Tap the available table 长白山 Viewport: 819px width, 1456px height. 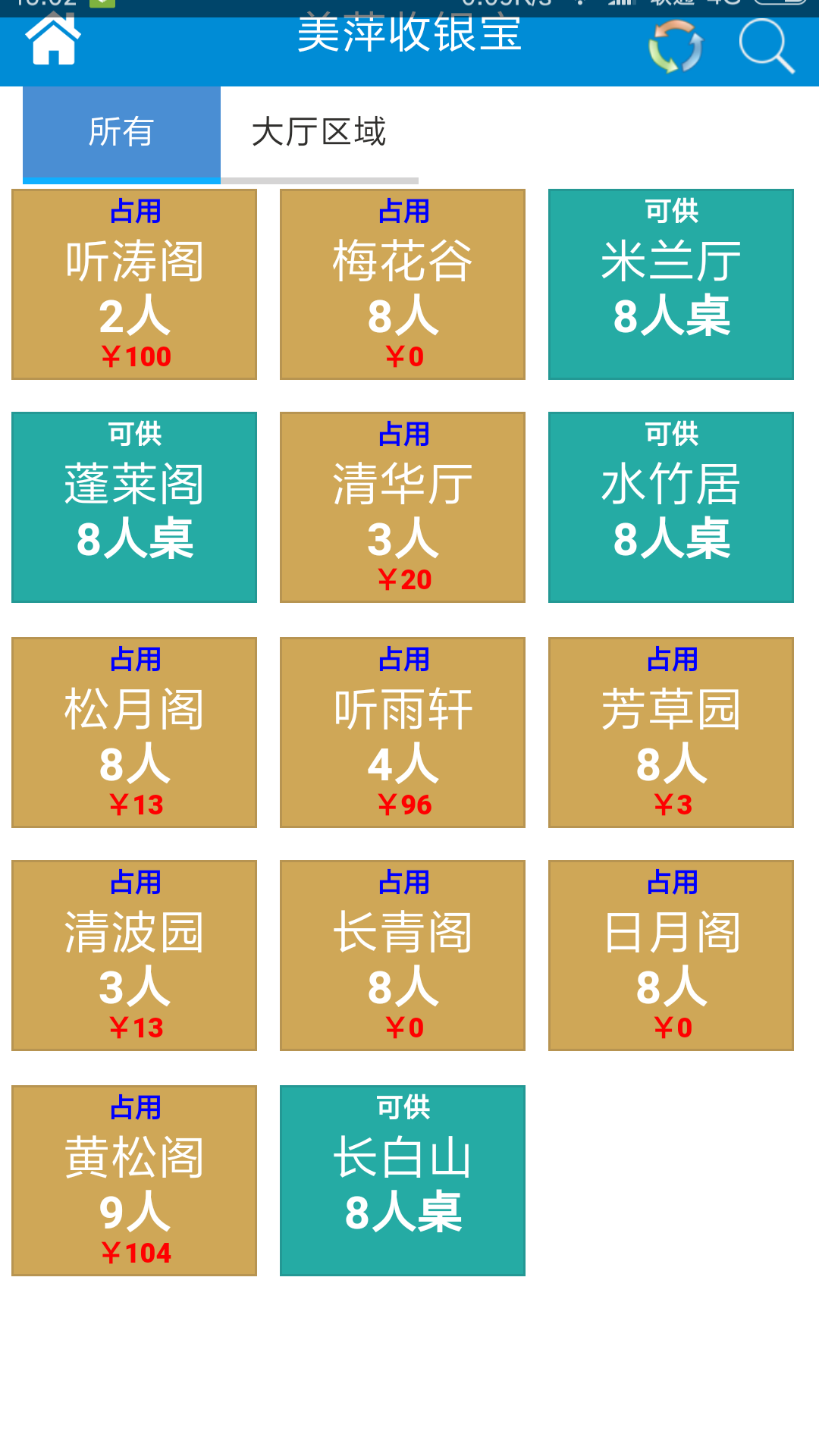(402, 1179)
